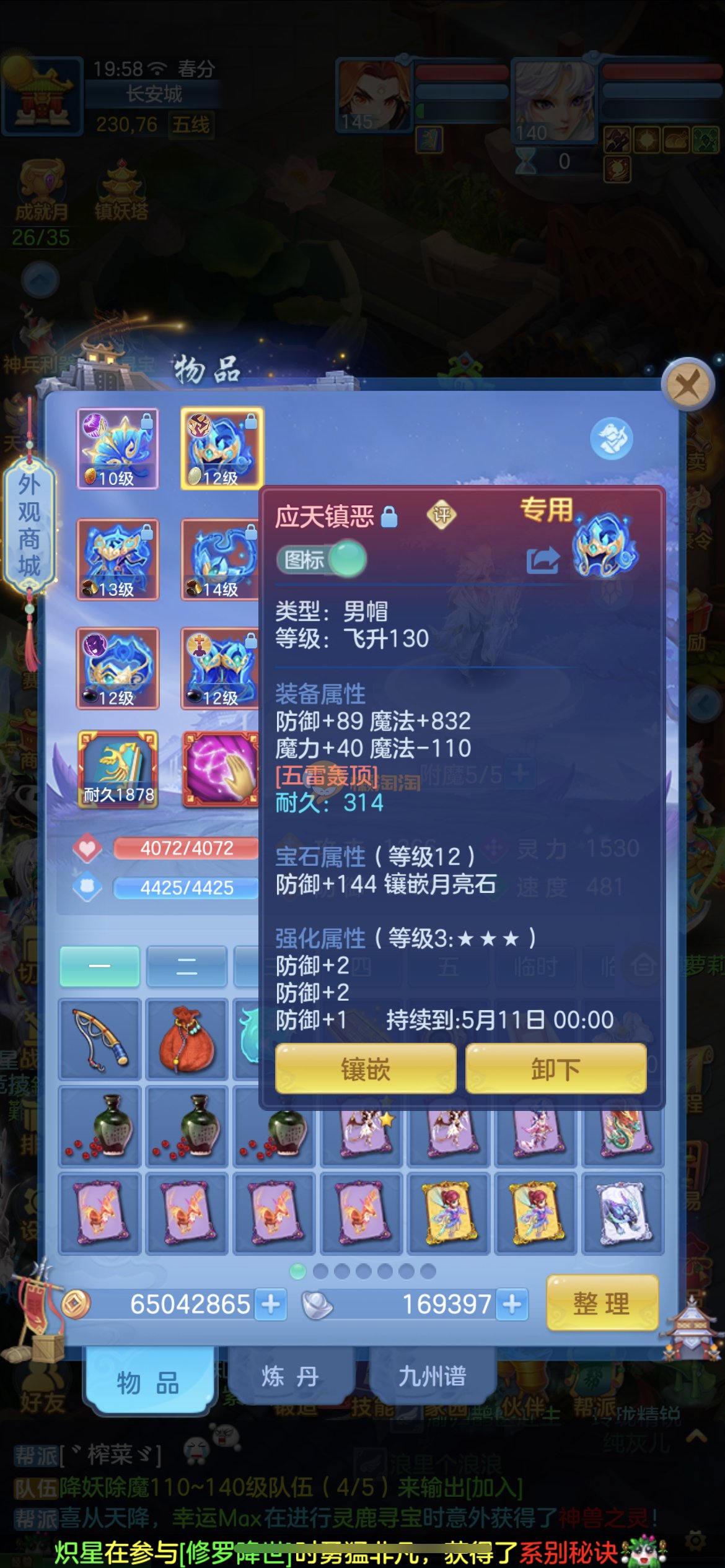The height and width of the screenshot is (1568, 725).
Task: Open the 评 rating icon
Action: [x=442, y=515]
